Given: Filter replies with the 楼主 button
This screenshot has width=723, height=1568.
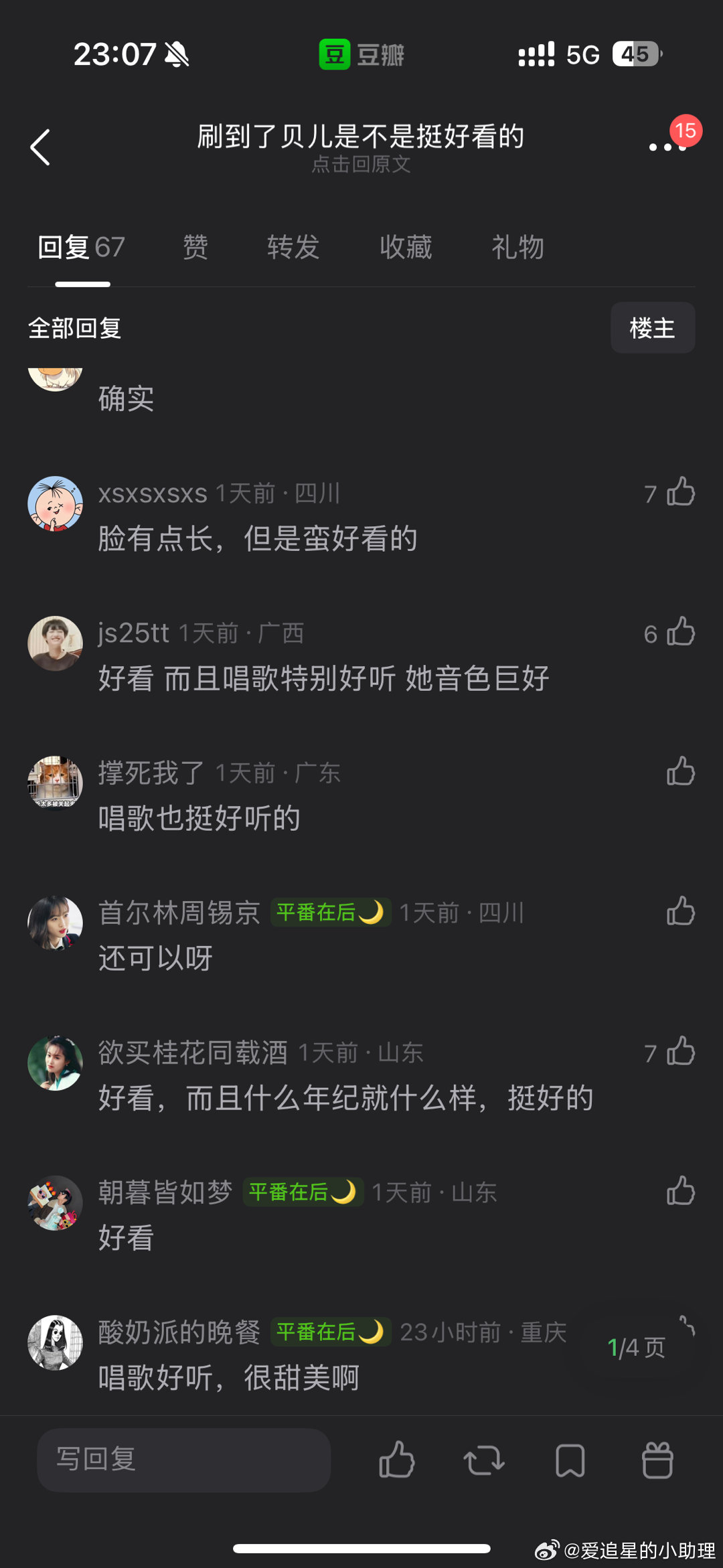Looking at the screenshot, I should coord(651,327).
